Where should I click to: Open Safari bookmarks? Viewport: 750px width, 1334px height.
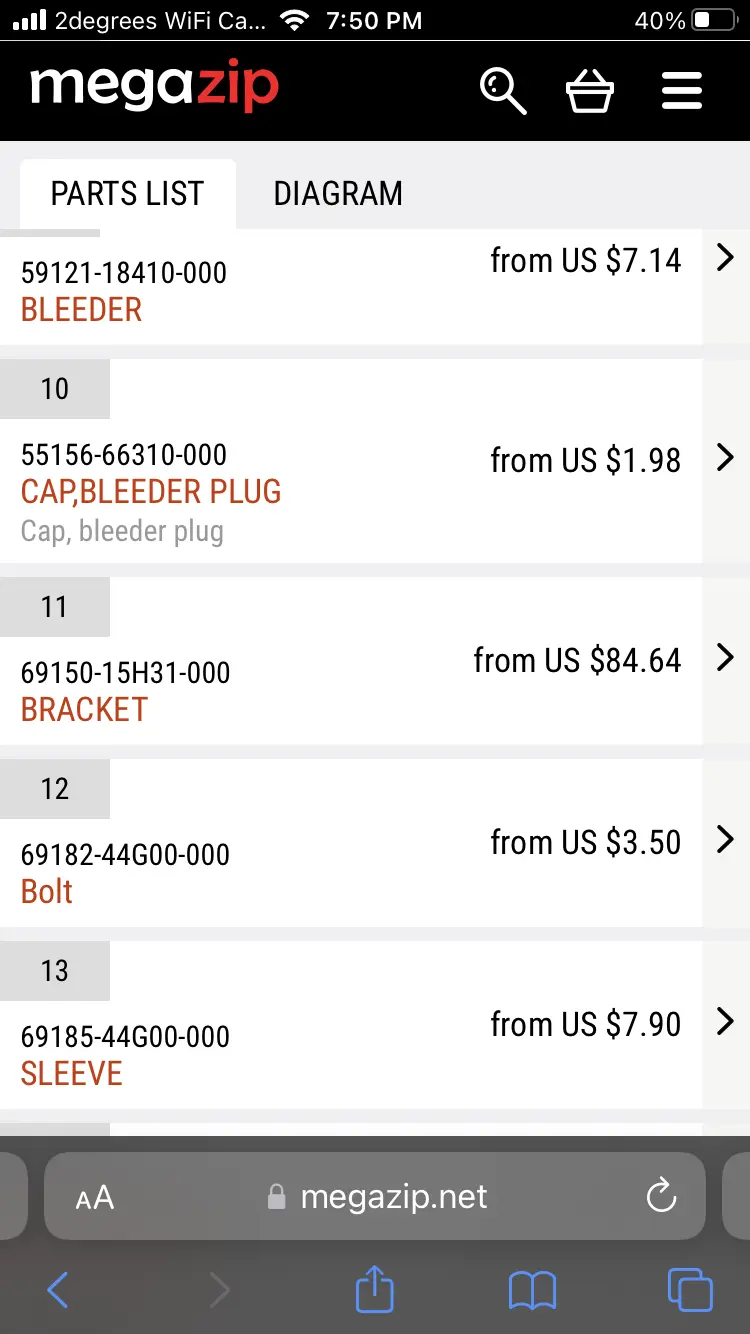[532, 1290]
